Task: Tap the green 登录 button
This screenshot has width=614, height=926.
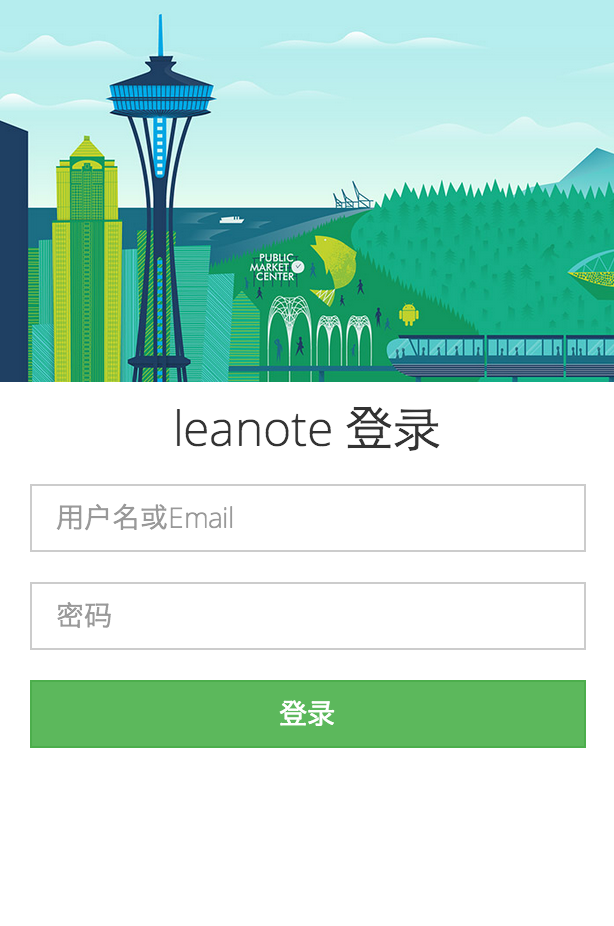Action: click(307, 714)
